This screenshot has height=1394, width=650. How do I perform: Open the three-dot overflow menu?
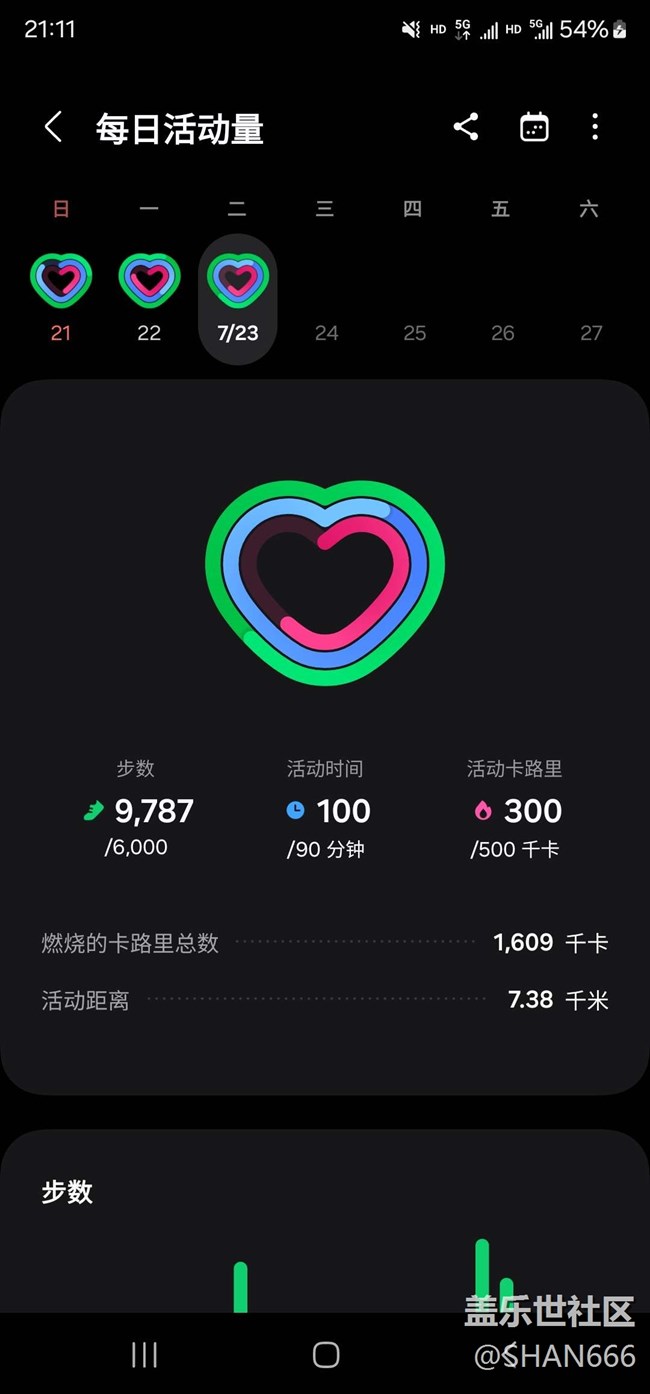[595, 127]
